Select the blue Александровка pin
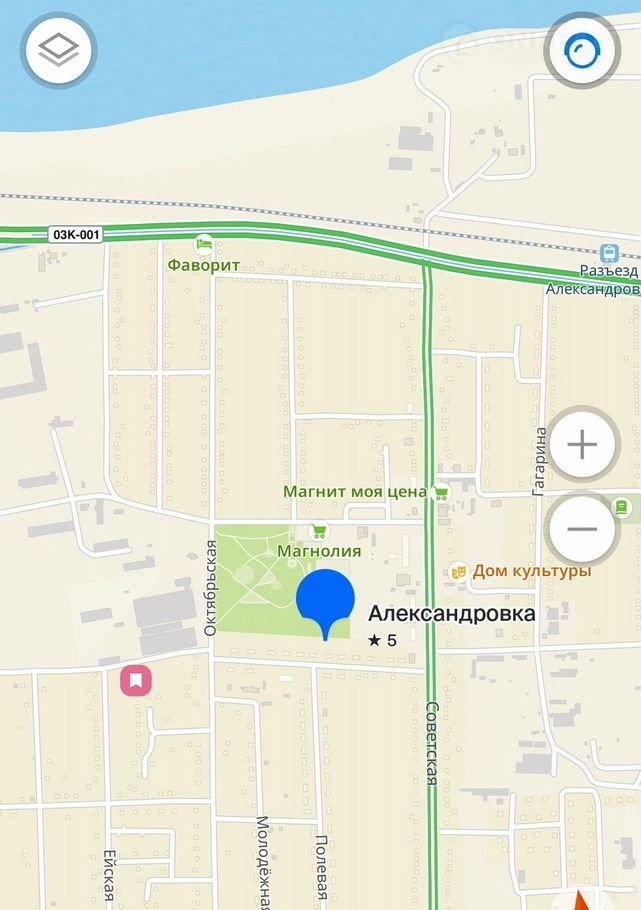The image size is (641, 910). [x=325, y=600]
